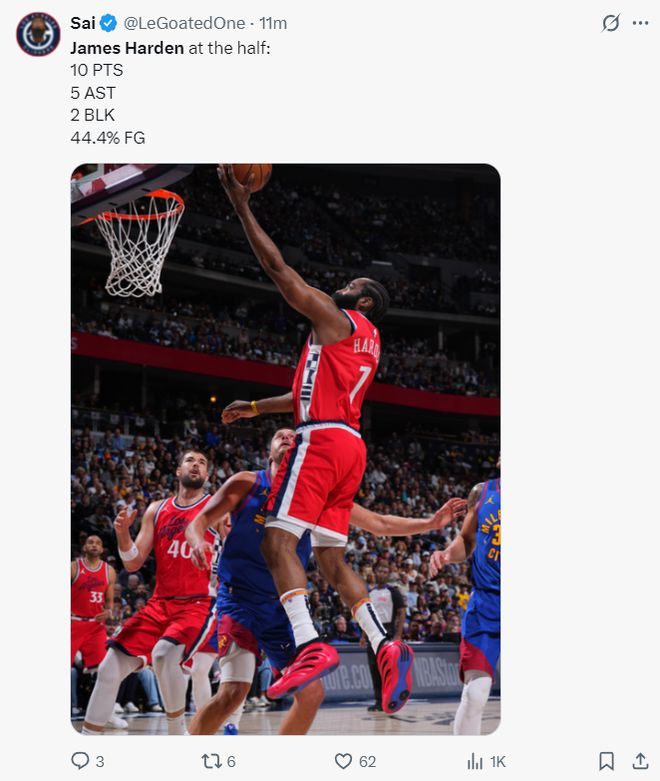Open the post's more options menu
The width and height of the screenshot is (660, 781).
tap(640, 23)
